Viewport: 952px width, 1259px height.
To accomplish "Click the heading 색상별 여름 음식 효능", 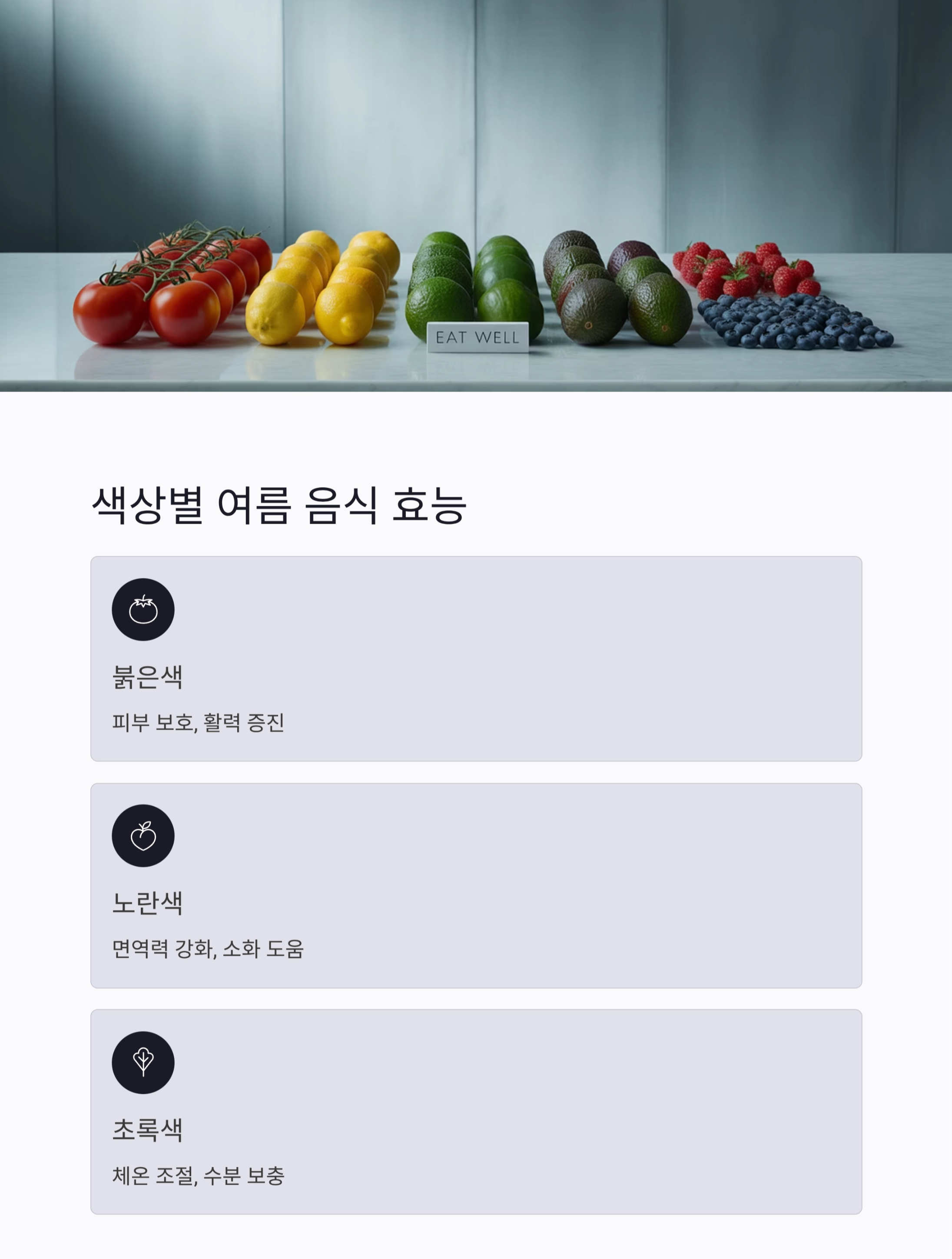I will [281, 502].
